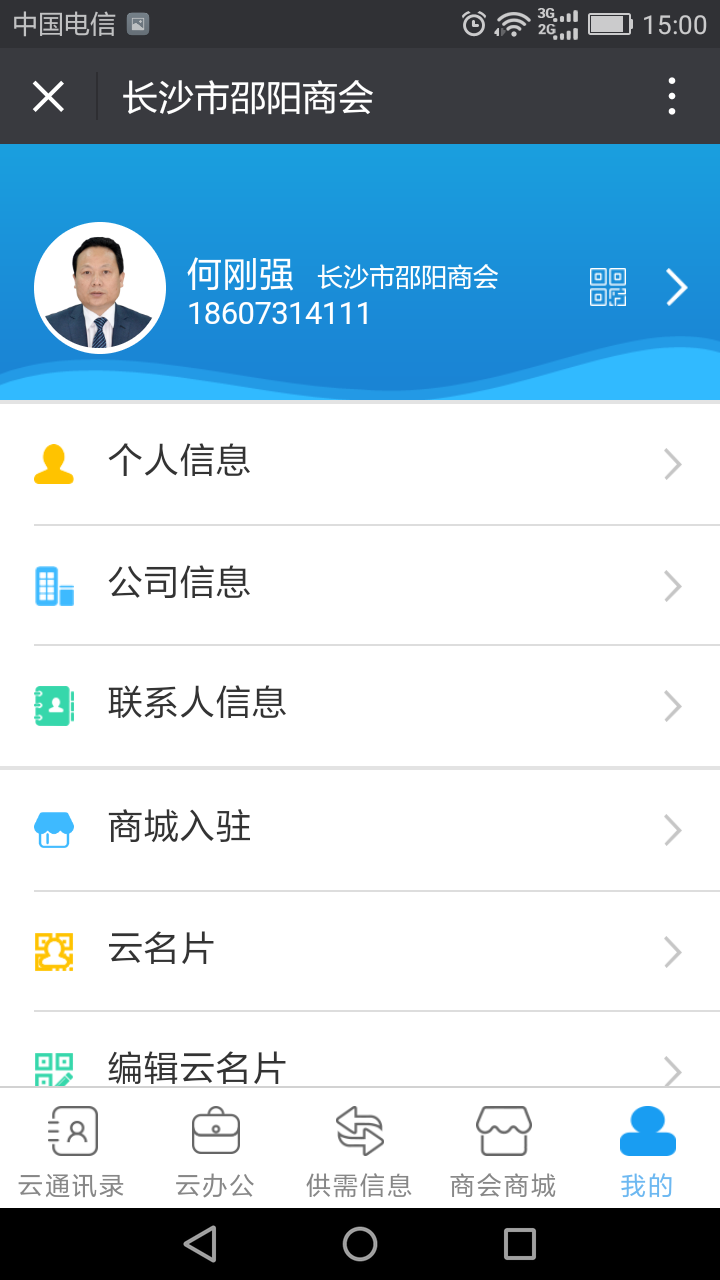Select the 我的 tab
The width and height of the screenshot is (720, 1280).
coord(647,1150)
